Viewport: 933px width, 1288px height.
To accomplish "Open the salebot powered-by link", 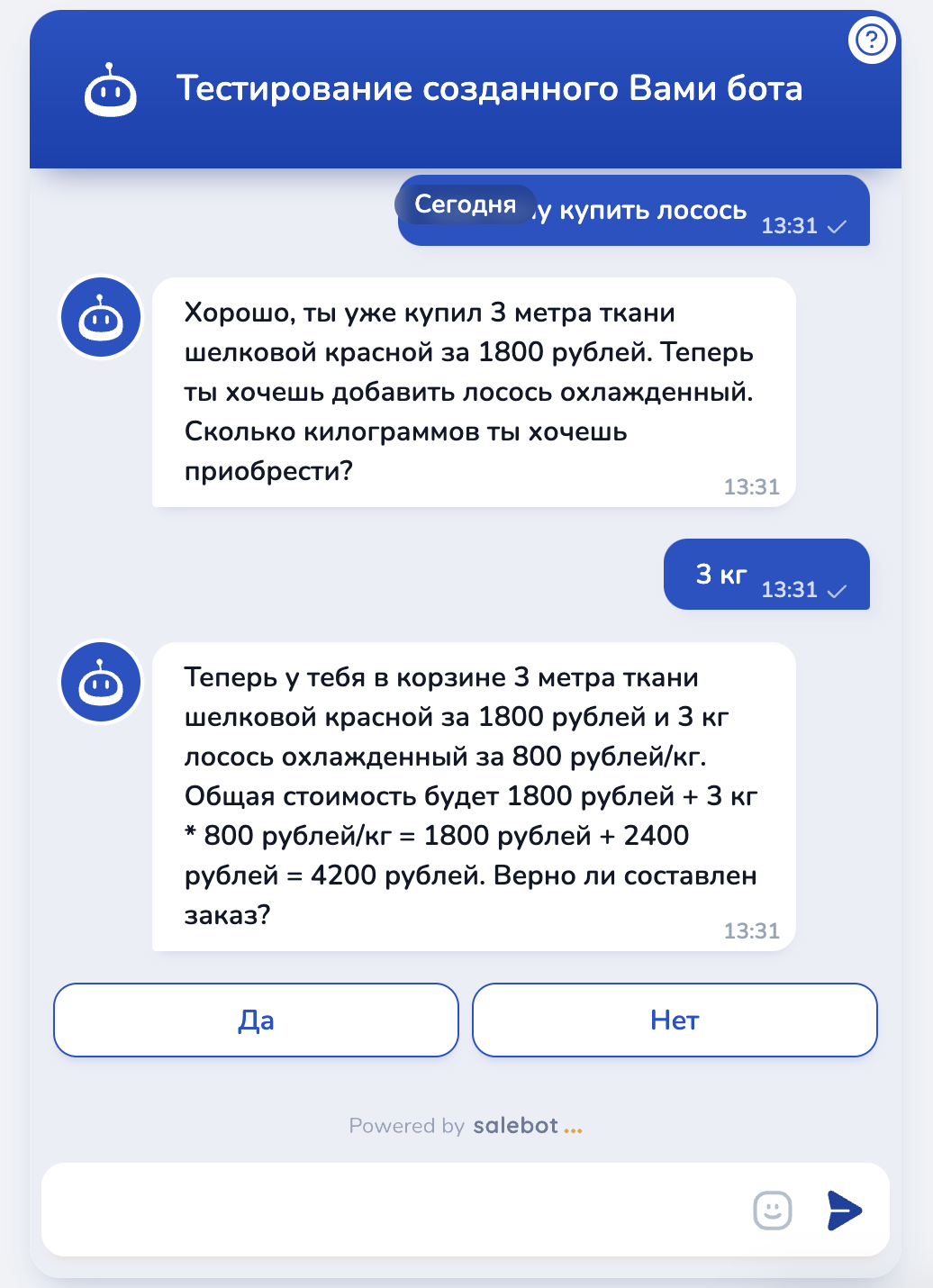I will 515,1126.
